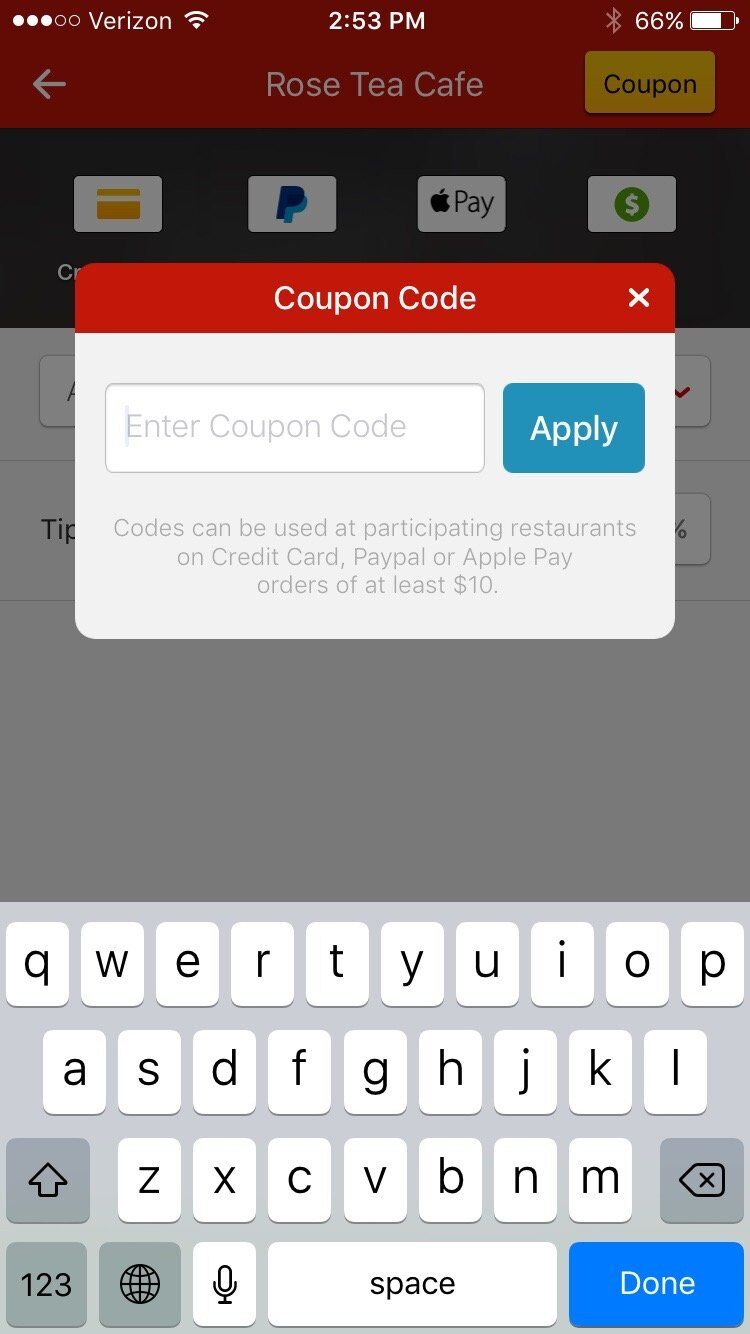Tap Done on the keyboard

click(x=657, y=1284)
